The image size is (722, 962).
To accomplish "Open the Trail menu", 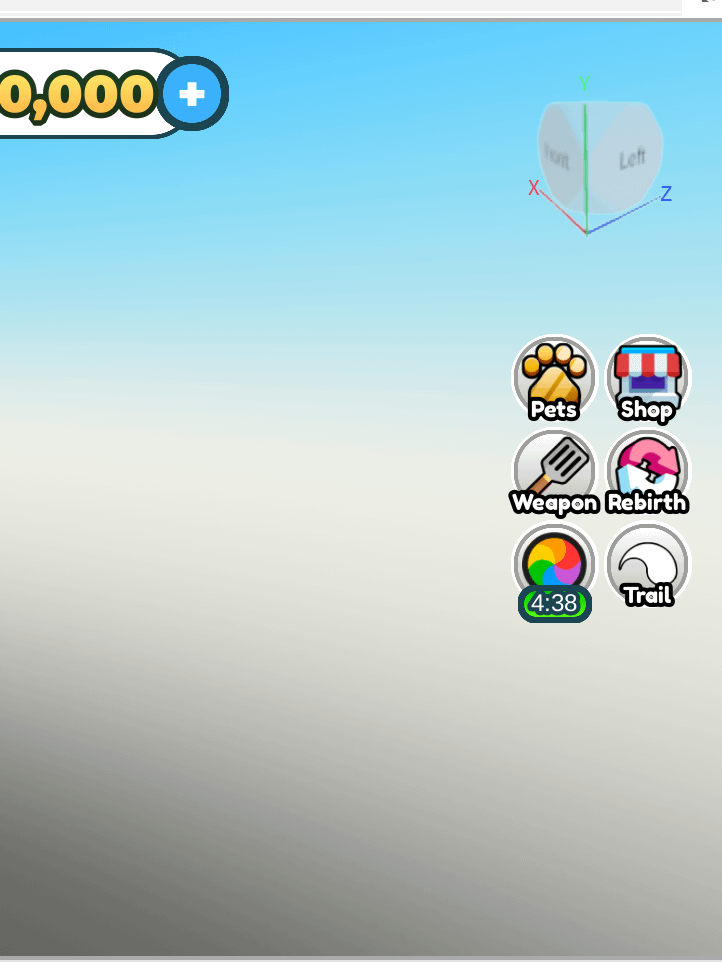I will pos(648,566).
